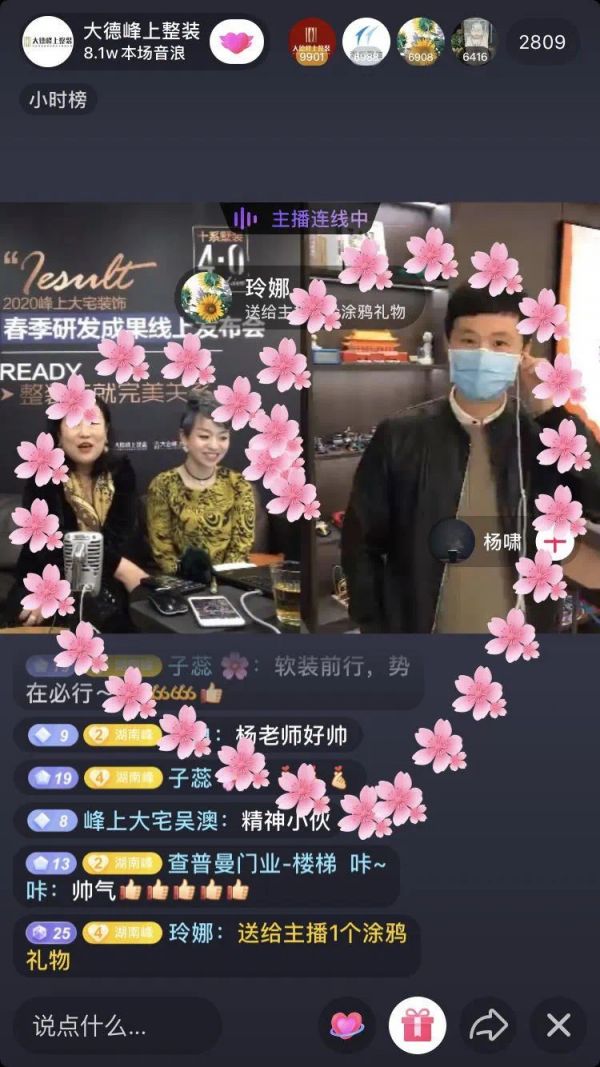Open the gift panel
600x1067 pixels.
pos(417,1025)
